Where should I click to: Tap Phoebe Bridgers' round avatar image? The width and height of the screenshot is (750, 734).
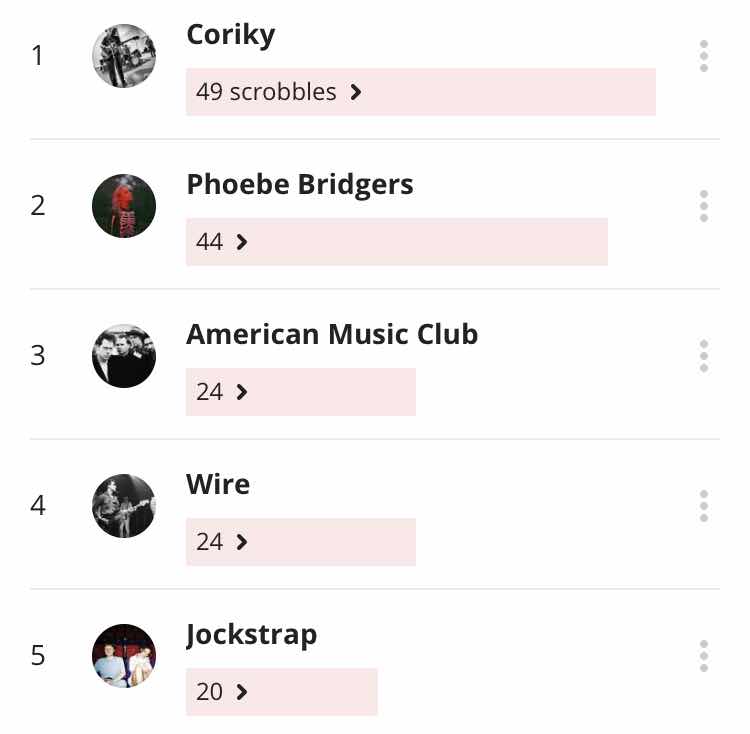(124, 206)
